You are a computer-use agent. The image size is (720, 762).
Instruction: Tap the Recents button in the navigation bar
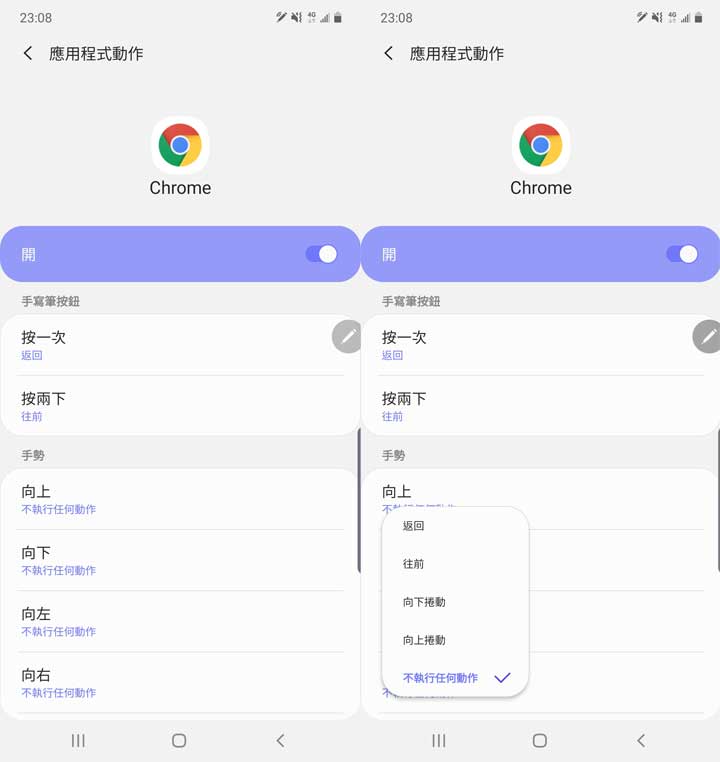pyautogui.click(x=78, y=741)
